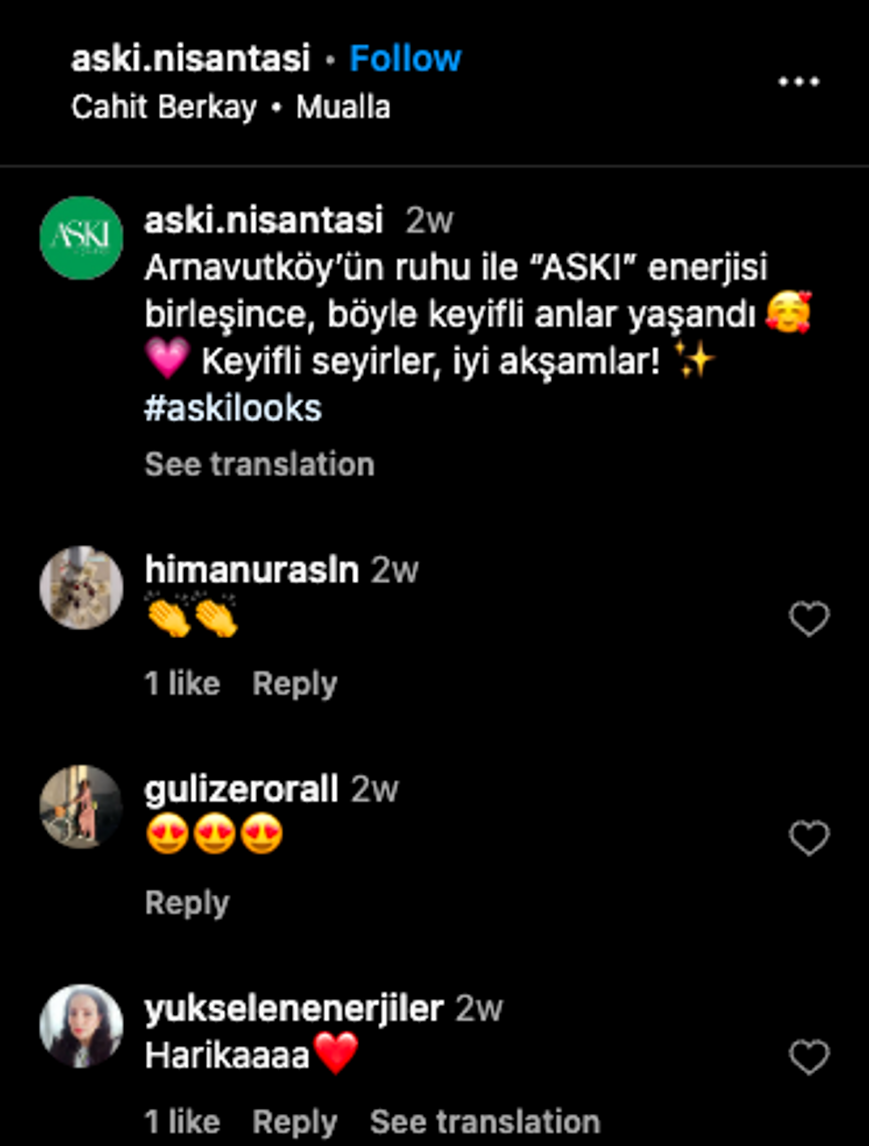Visit gulizerorall's profile
The height and width of the screenshot is (1146, 869).
pos(241,789)
